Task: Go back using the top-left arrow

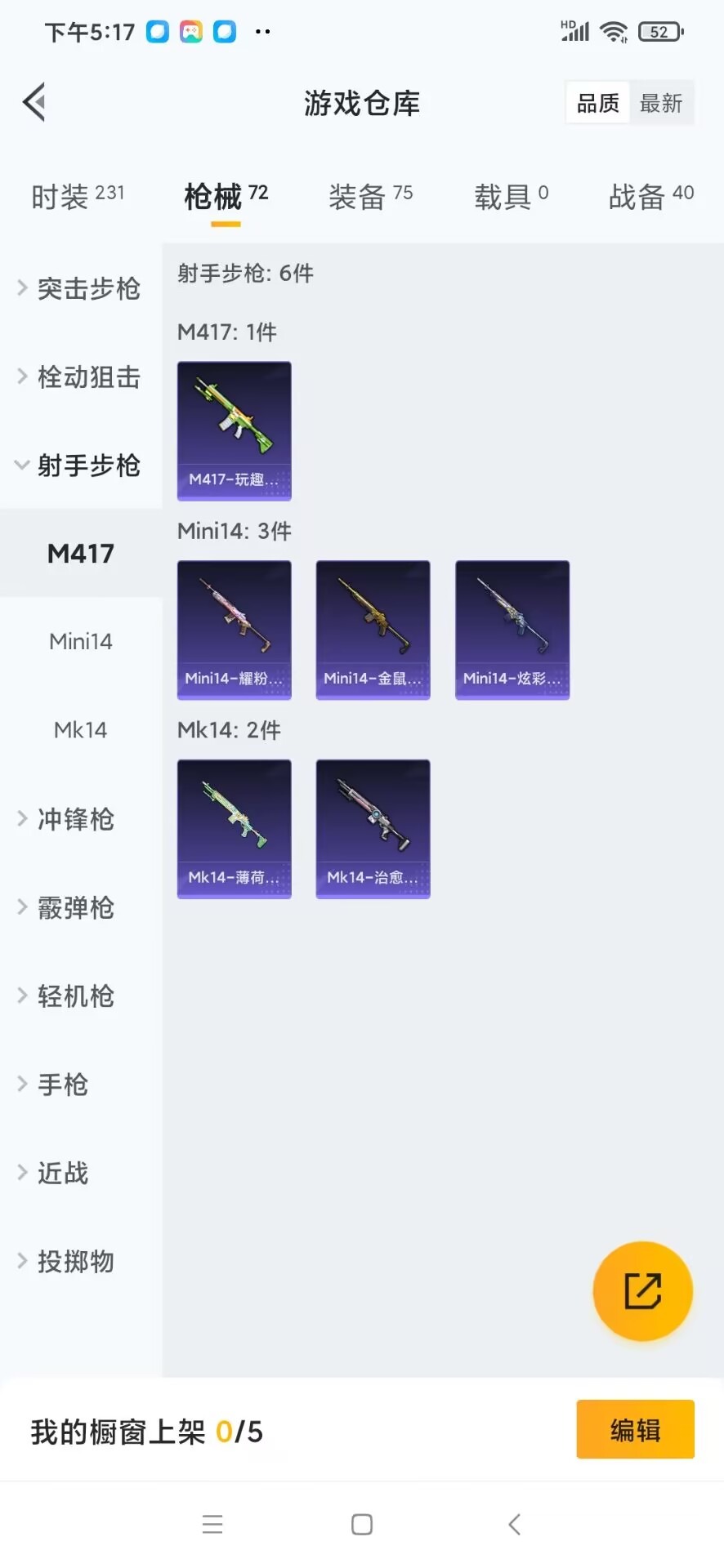Action: [x=34, y=103]
